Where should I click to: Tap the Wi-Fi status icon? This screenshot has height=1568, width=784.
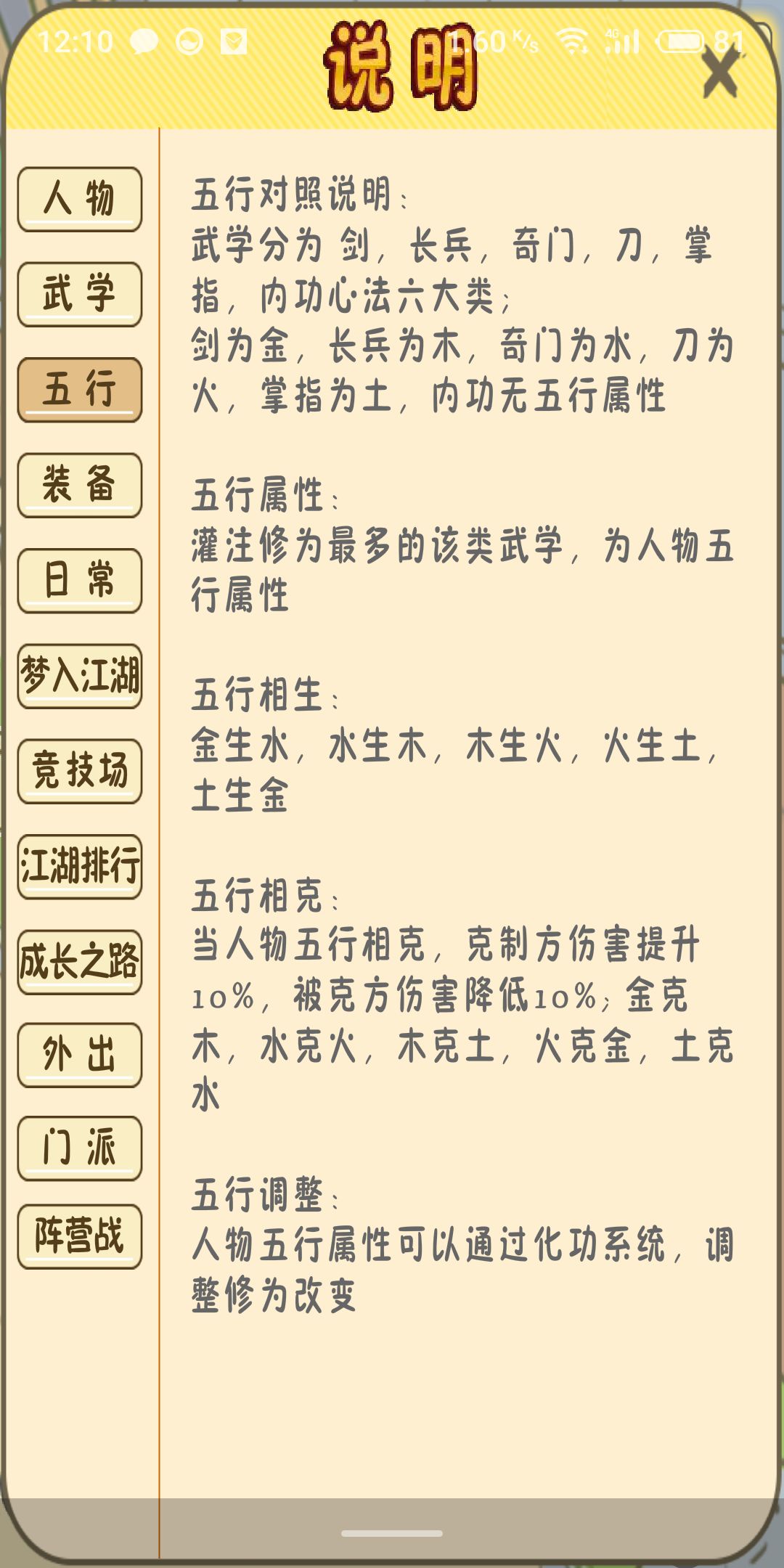coord(573,42)
